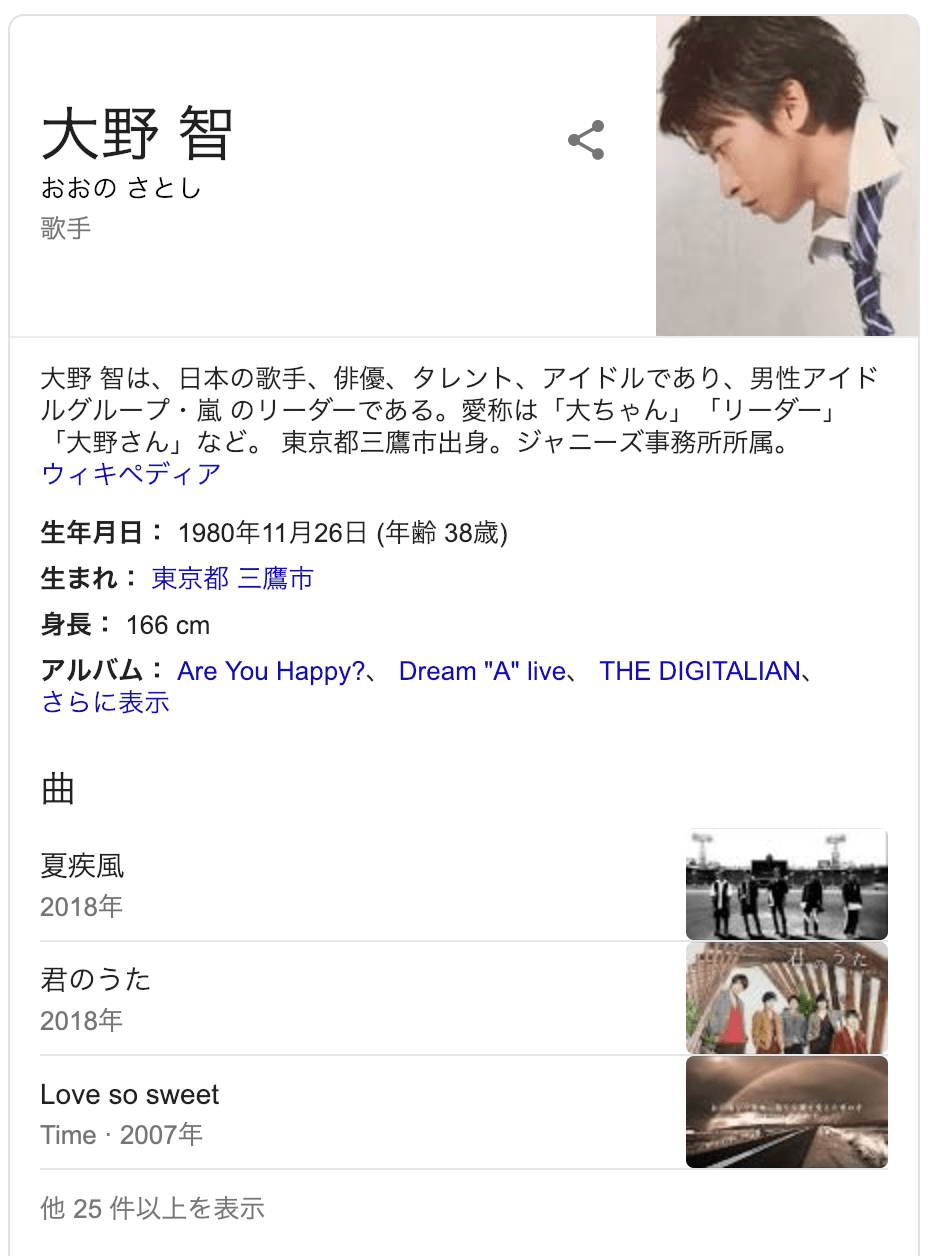
Task: Share this knowledge panel
Action: point(586,141)
